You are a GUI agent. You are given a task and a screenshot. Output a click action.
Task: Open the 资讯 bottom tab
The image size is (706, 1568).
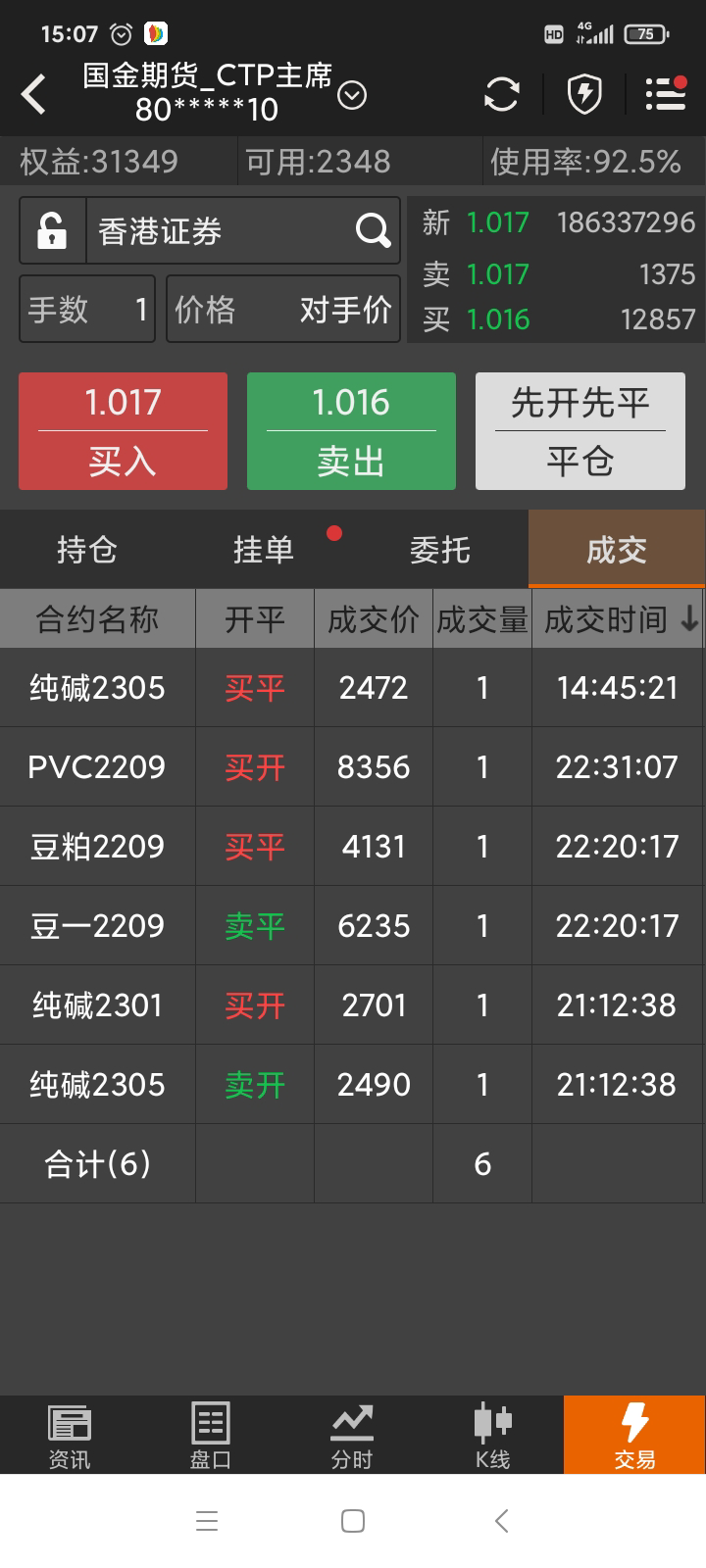[x=70, y=1436]
